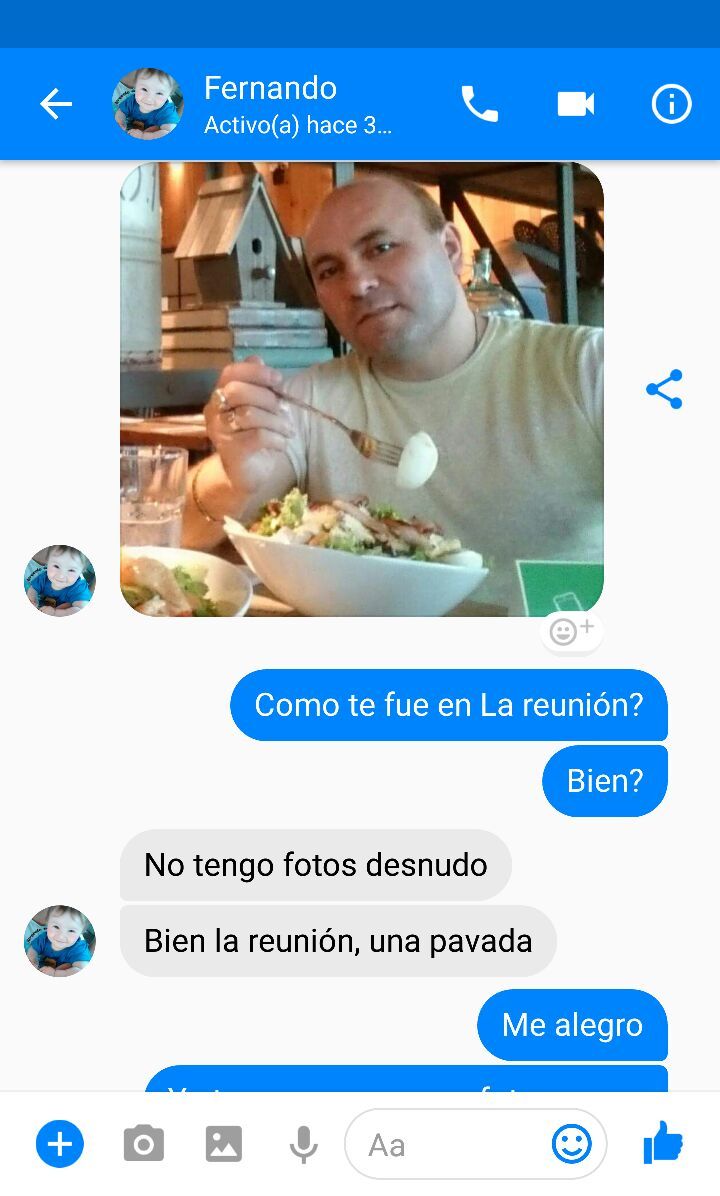
Task: Open the shared photo in full view
Action: click(362, 389)
